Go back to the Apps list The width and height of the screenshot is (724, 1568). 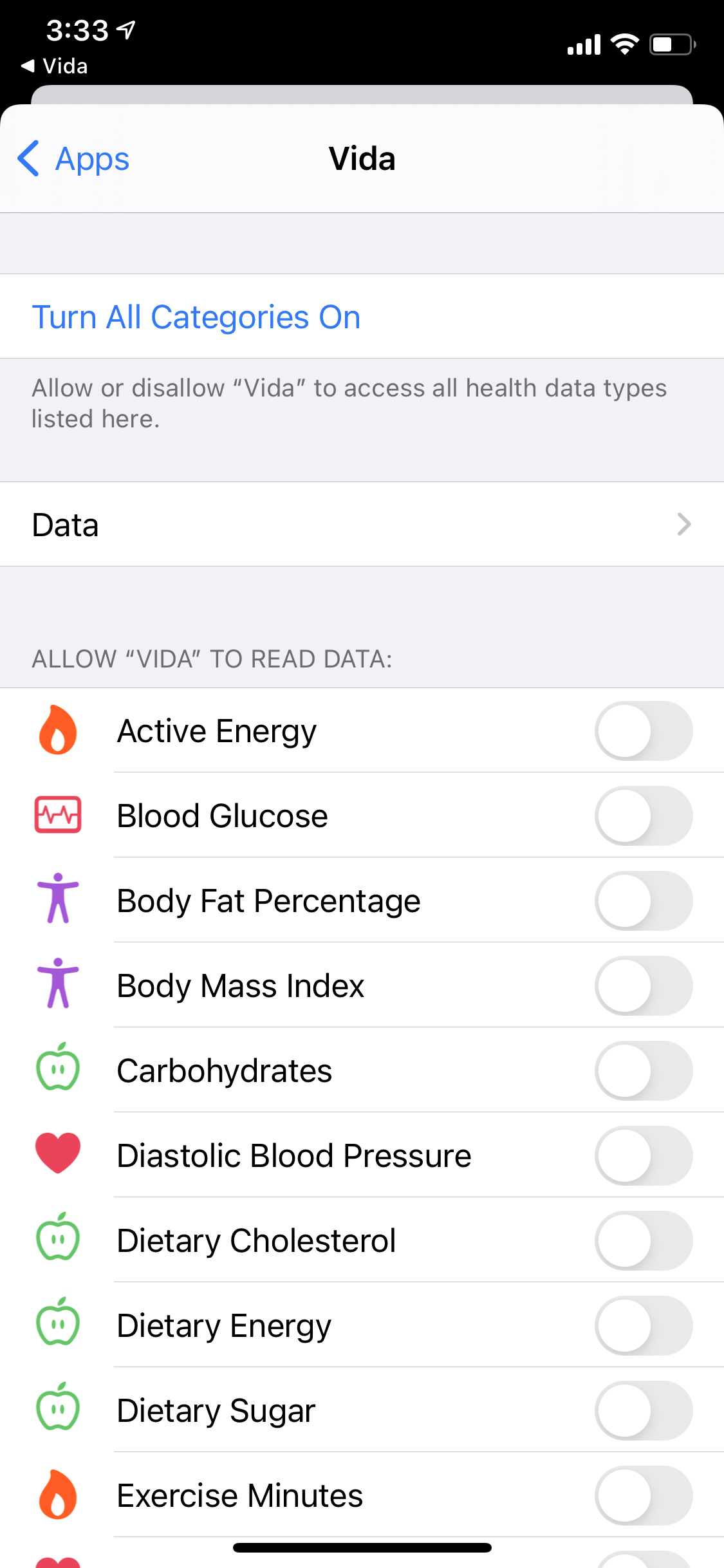(73, 159)
